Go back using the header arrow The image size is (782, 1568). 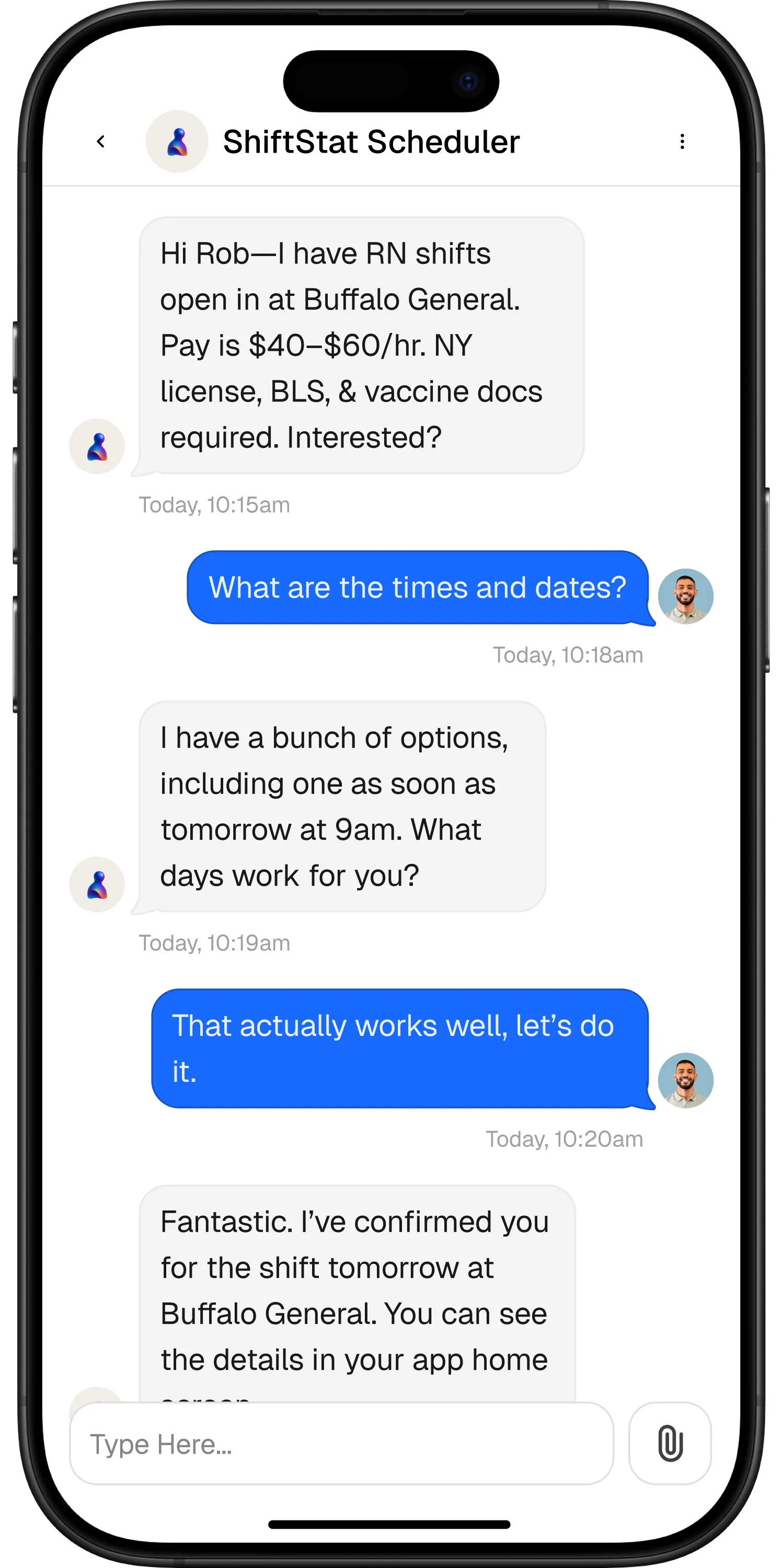tap(101, 142)
